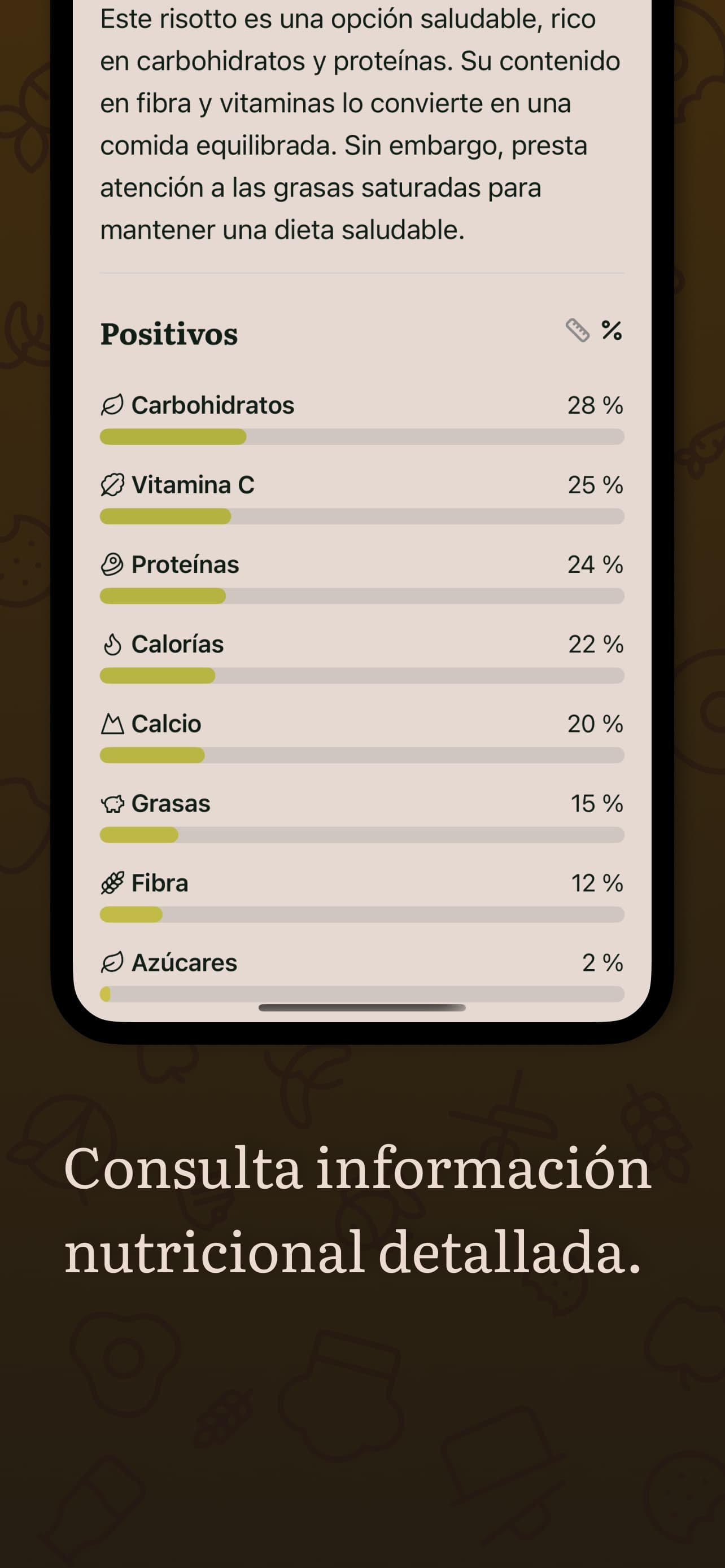The width and height of the screenshot is (725, 1568).
Task: Select the Proteínas egg icon
Action: [112, 565]
